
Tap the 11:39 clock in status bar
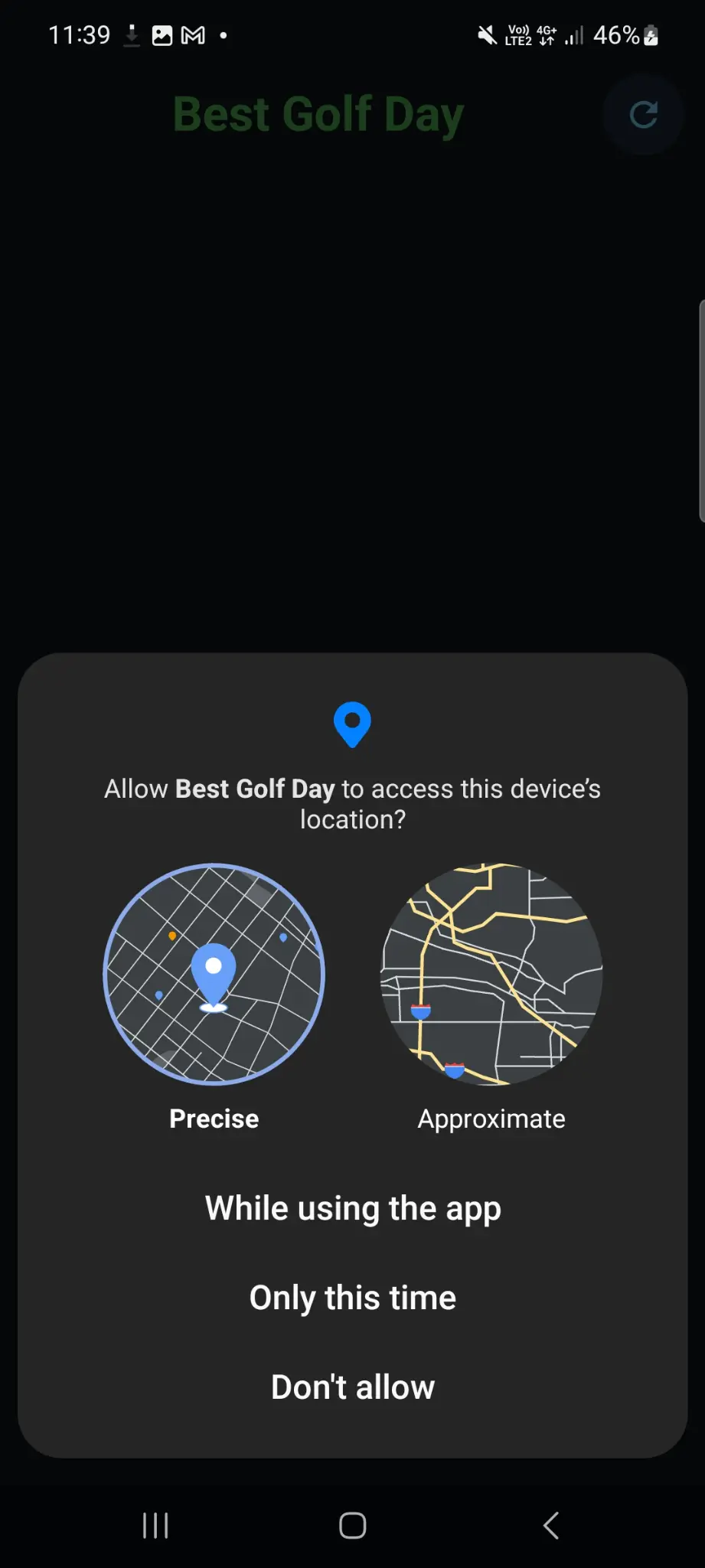79,34
